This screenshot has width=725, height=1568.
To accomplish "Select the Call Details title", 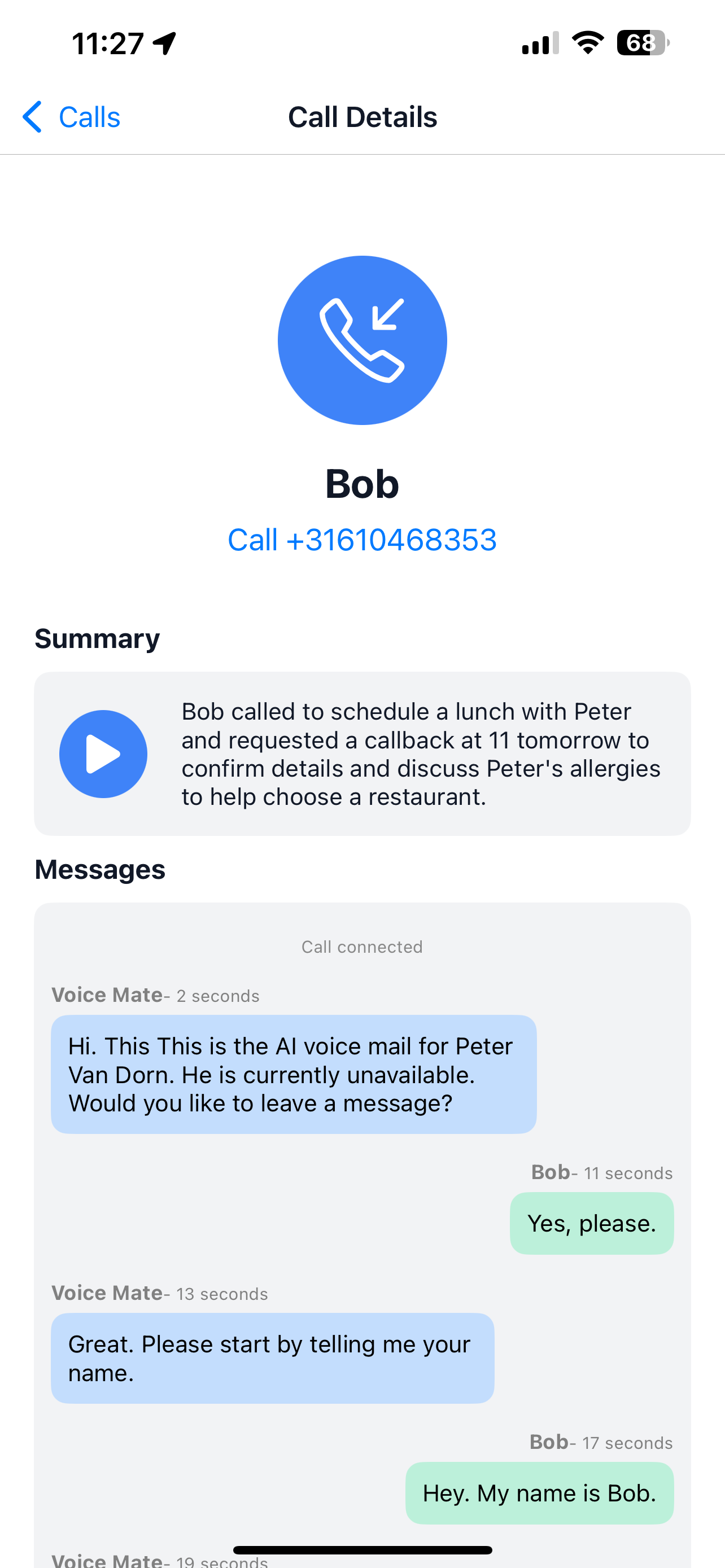I will click(362, 116).
